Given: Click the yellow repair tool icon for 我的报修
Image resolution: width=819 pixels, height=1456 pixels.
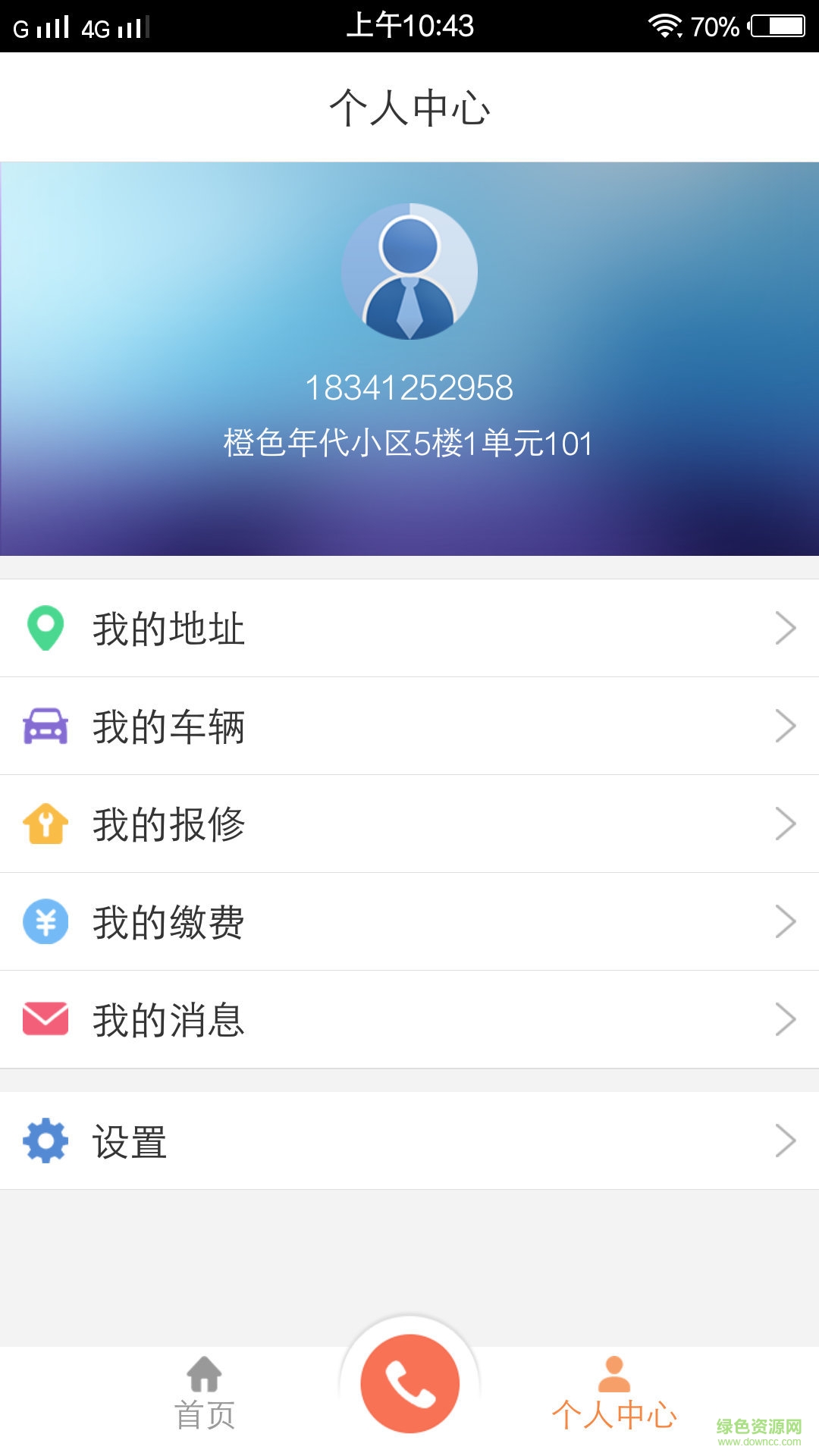Looking at the screenshot, I should 43,825.
